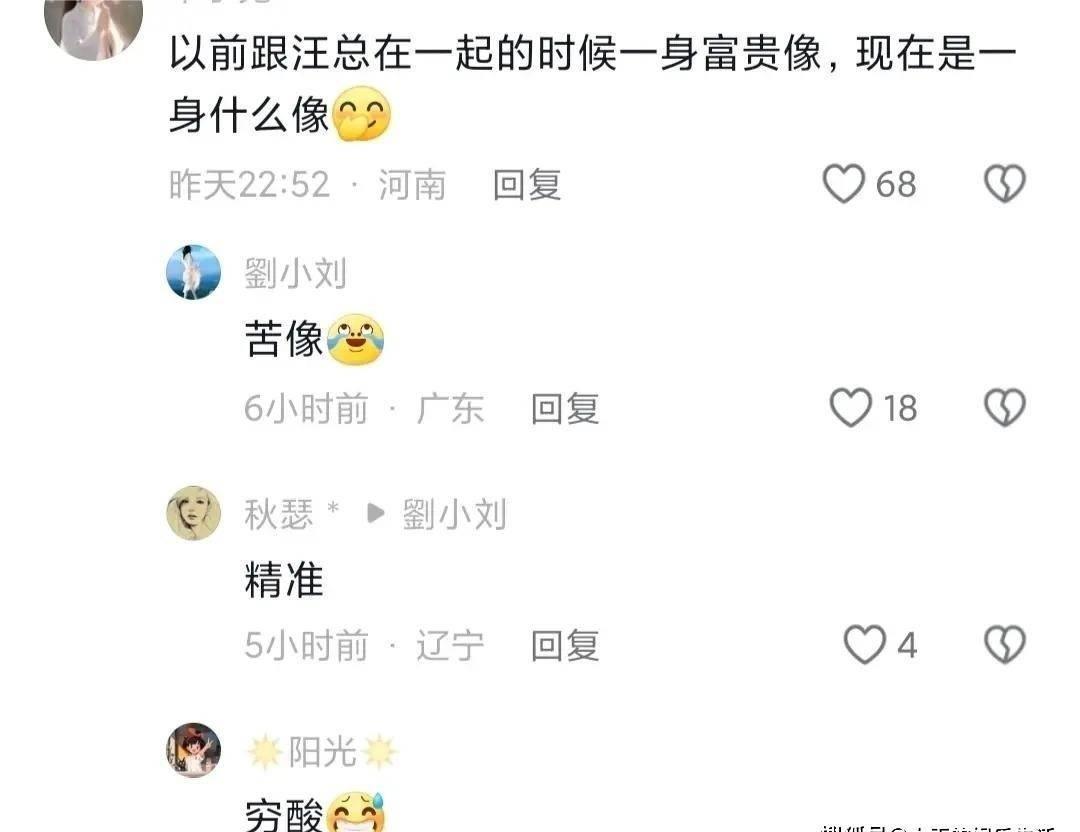The image size is (1080, 832).
Task: Reply to 秋瑟's comment
Action: point(564,645)
